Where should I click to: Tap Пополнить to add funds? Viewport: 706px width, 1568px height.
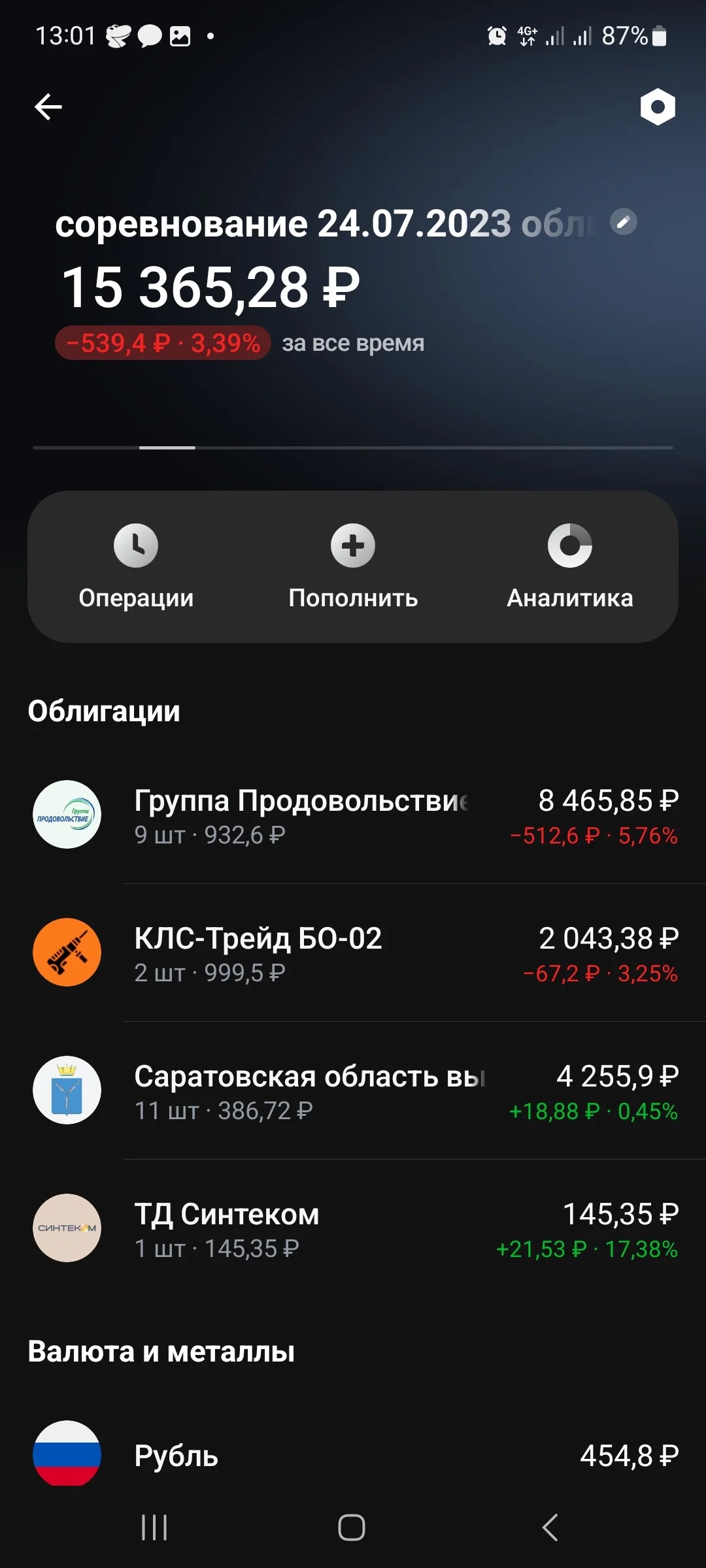pos(353,566)
